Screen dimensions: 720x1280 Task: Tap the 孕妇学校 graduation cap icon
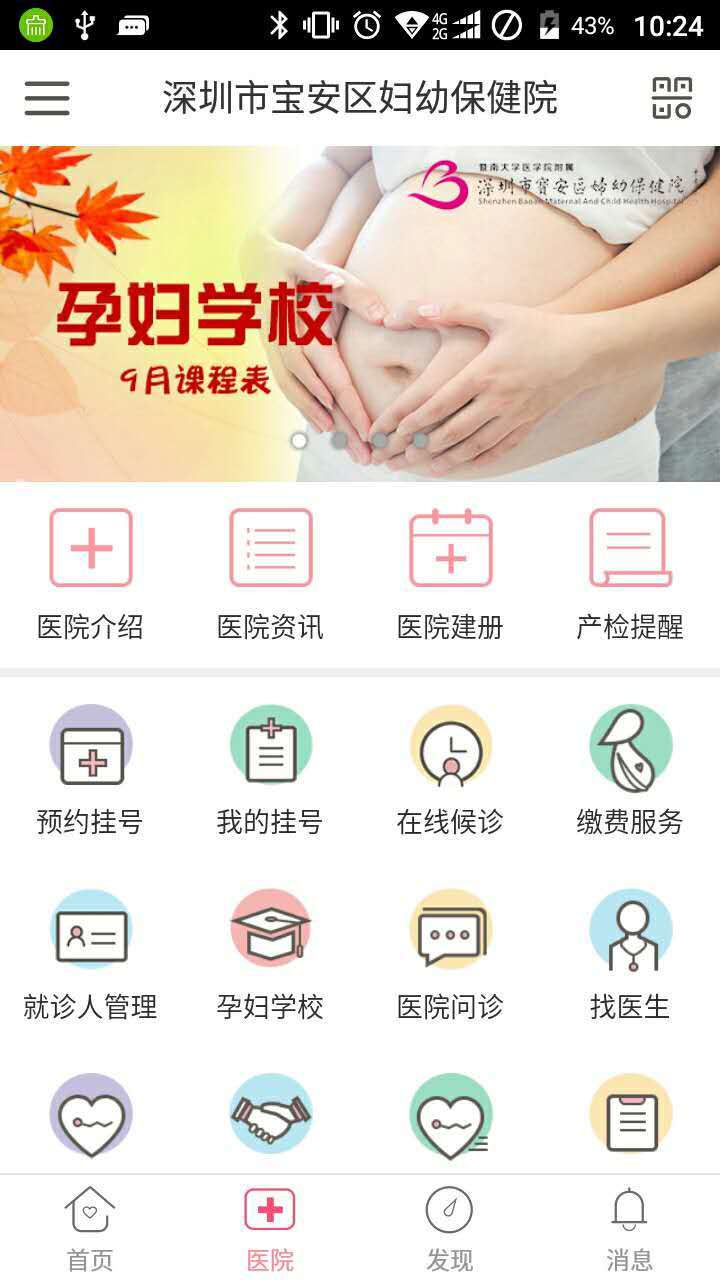tap(270, 928)
